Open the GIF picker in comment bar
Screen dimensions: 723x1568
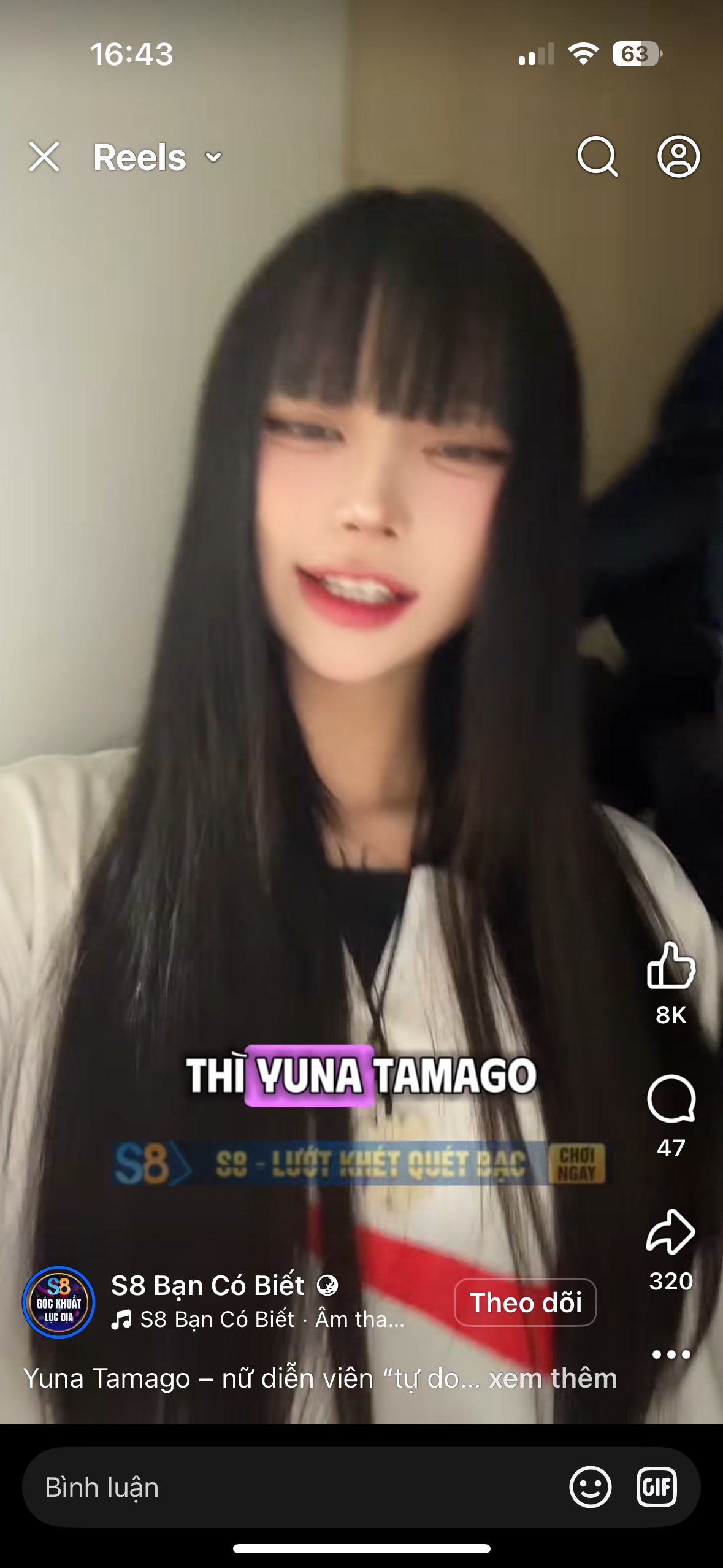[656, 1487]
